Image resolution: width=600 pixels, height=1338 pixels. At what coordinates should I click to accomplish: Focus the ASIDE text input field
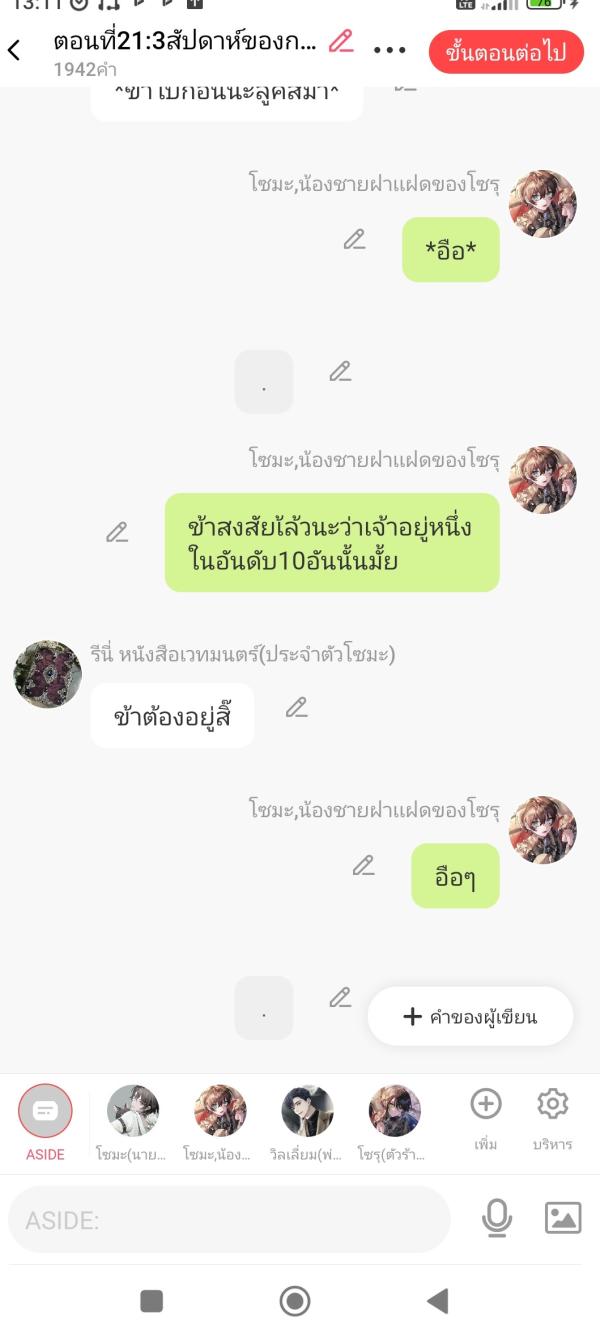coord(228,1220)
